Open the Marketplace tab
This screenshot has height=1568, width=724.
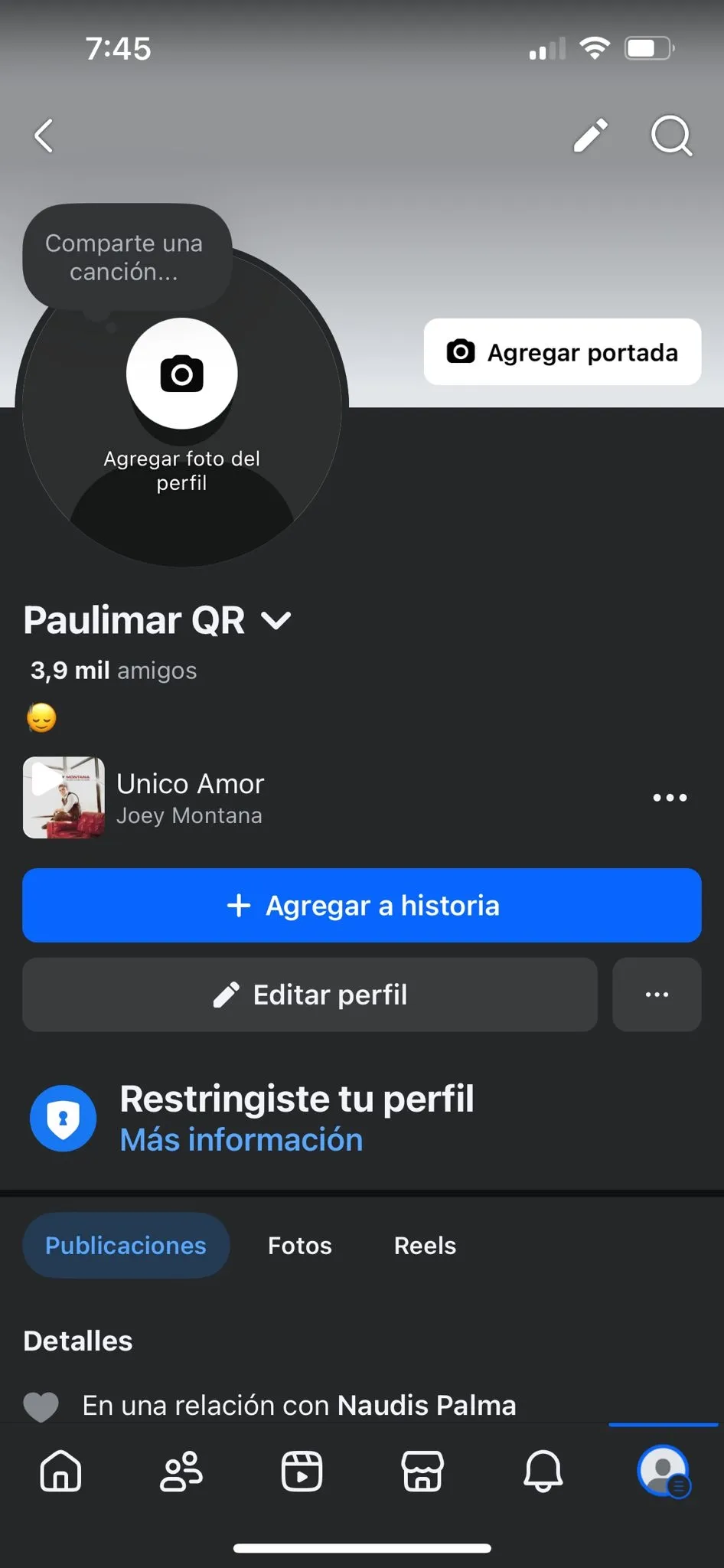(x=422, y=1471)
